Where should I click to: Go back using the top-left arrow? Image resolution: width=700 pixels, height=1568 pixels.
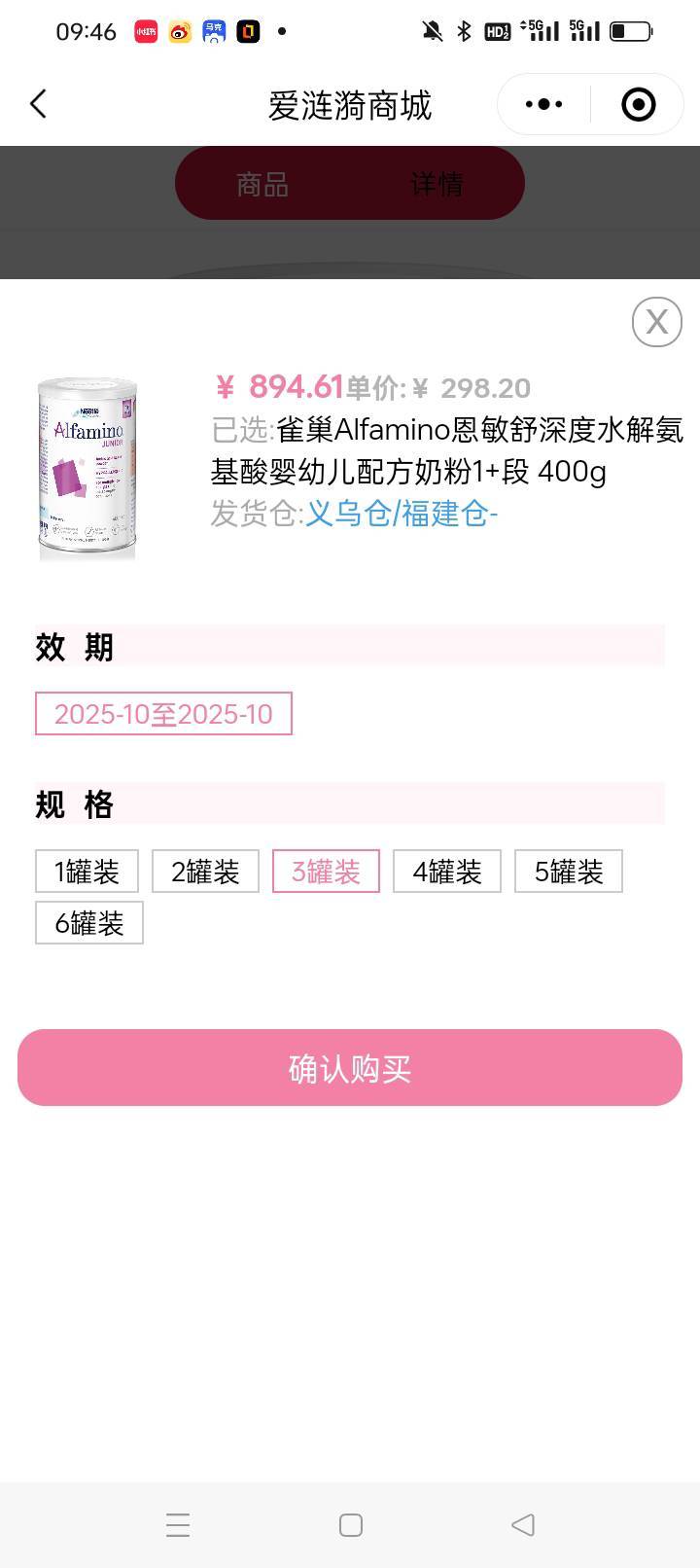pos(39,104)
